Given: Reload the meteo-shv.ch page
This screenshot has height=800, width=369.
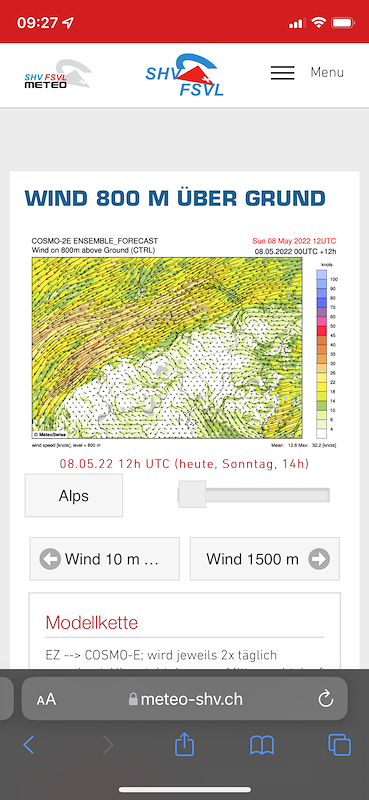Looking at the screenshot, I should (x=326, y=698).
